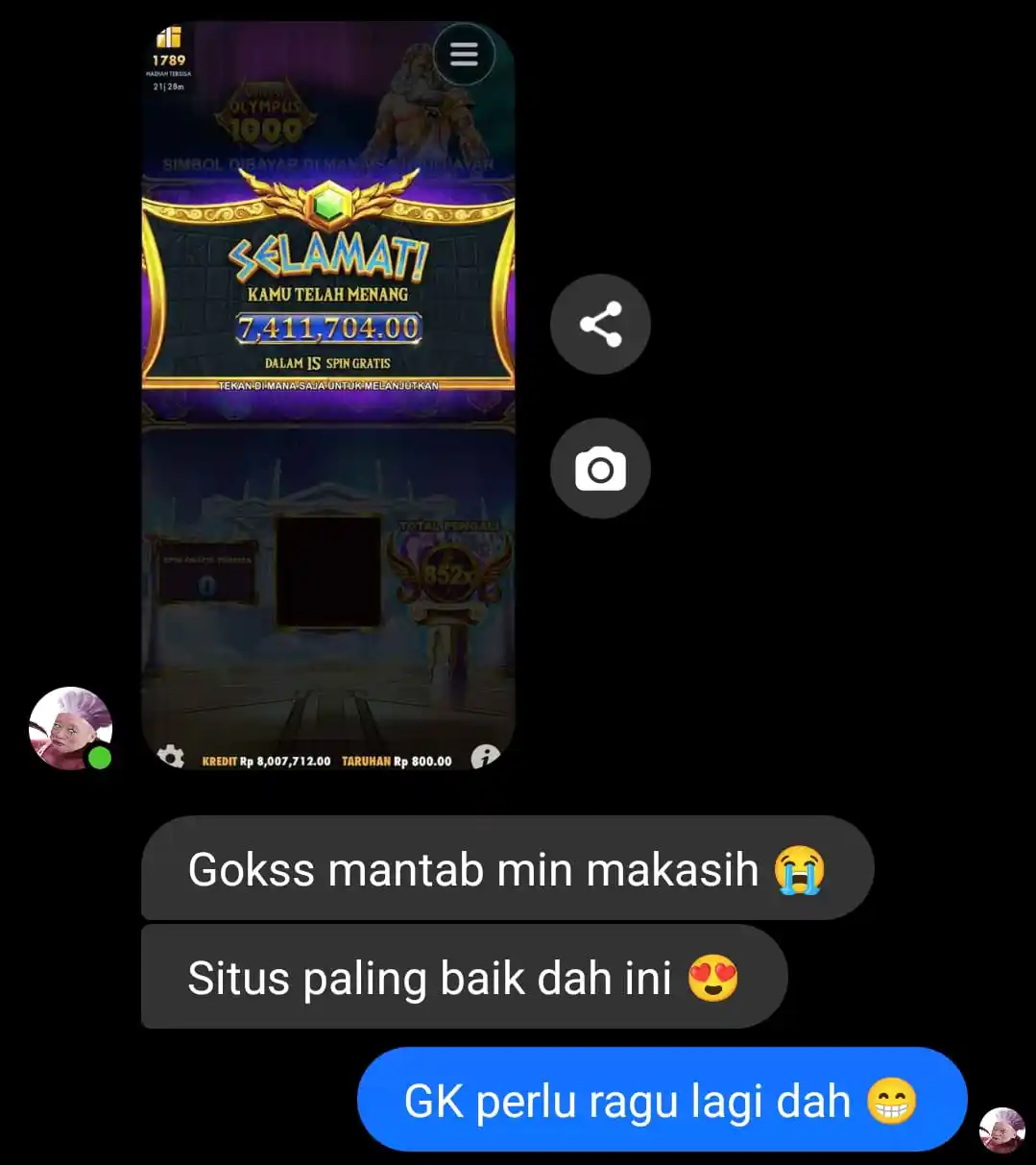Open the shared slot game screenshot
This screenshot has height=1165, width=1036.
[x=328, y=396]
